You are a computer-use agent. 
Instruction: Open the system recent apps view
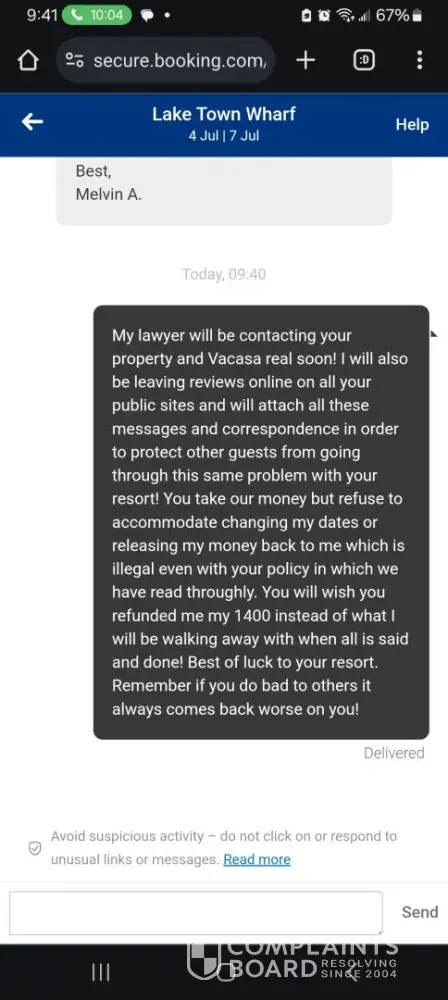(101, 972)
